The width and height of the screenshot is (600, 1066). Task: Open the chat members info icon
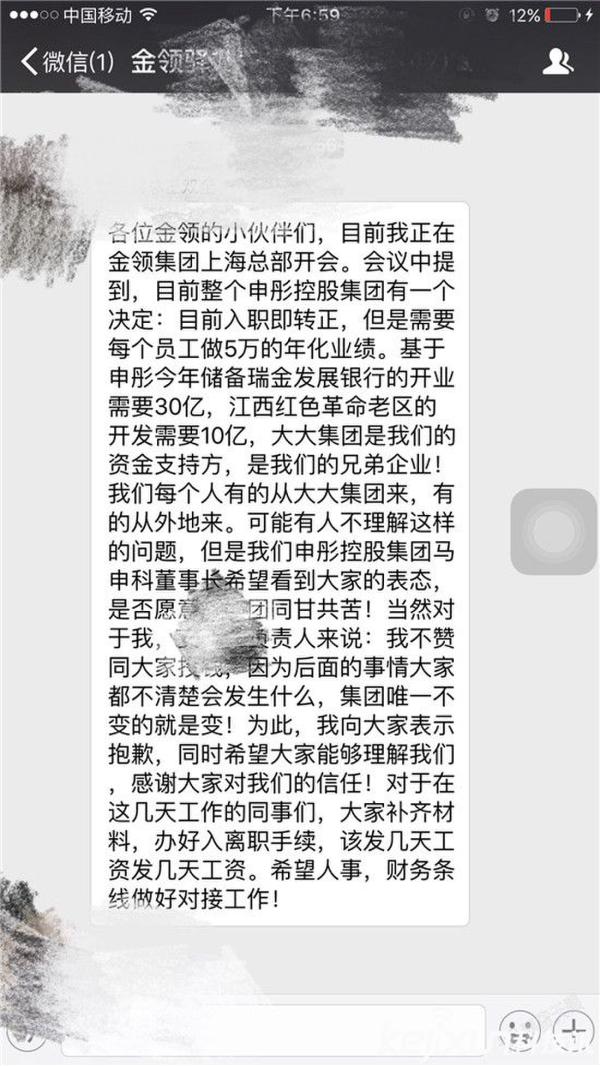click(557, 62)
